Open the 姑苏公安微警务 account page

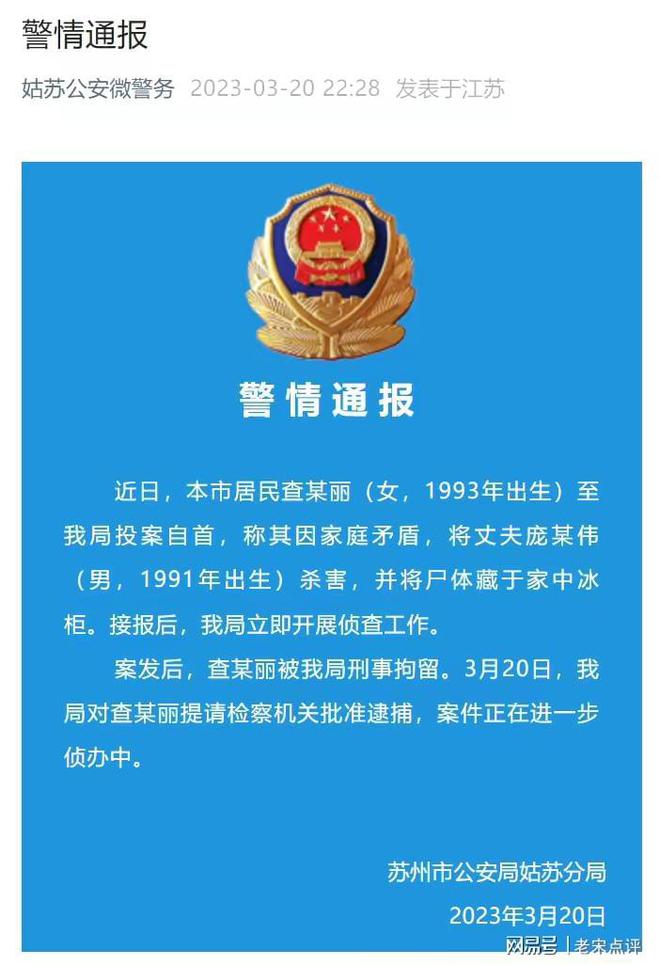pos(98,88)
